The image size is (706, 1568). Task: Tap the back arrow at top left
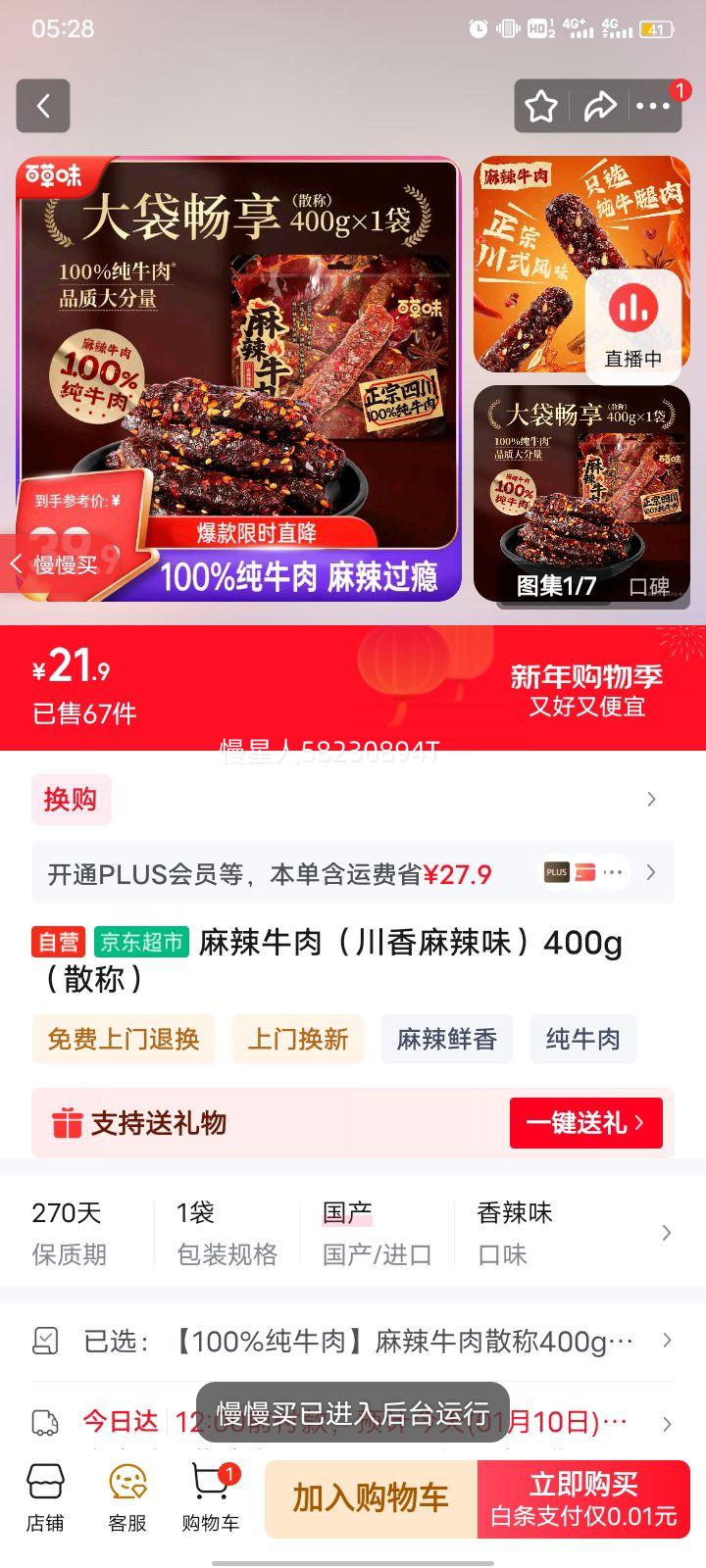point(42,106)
